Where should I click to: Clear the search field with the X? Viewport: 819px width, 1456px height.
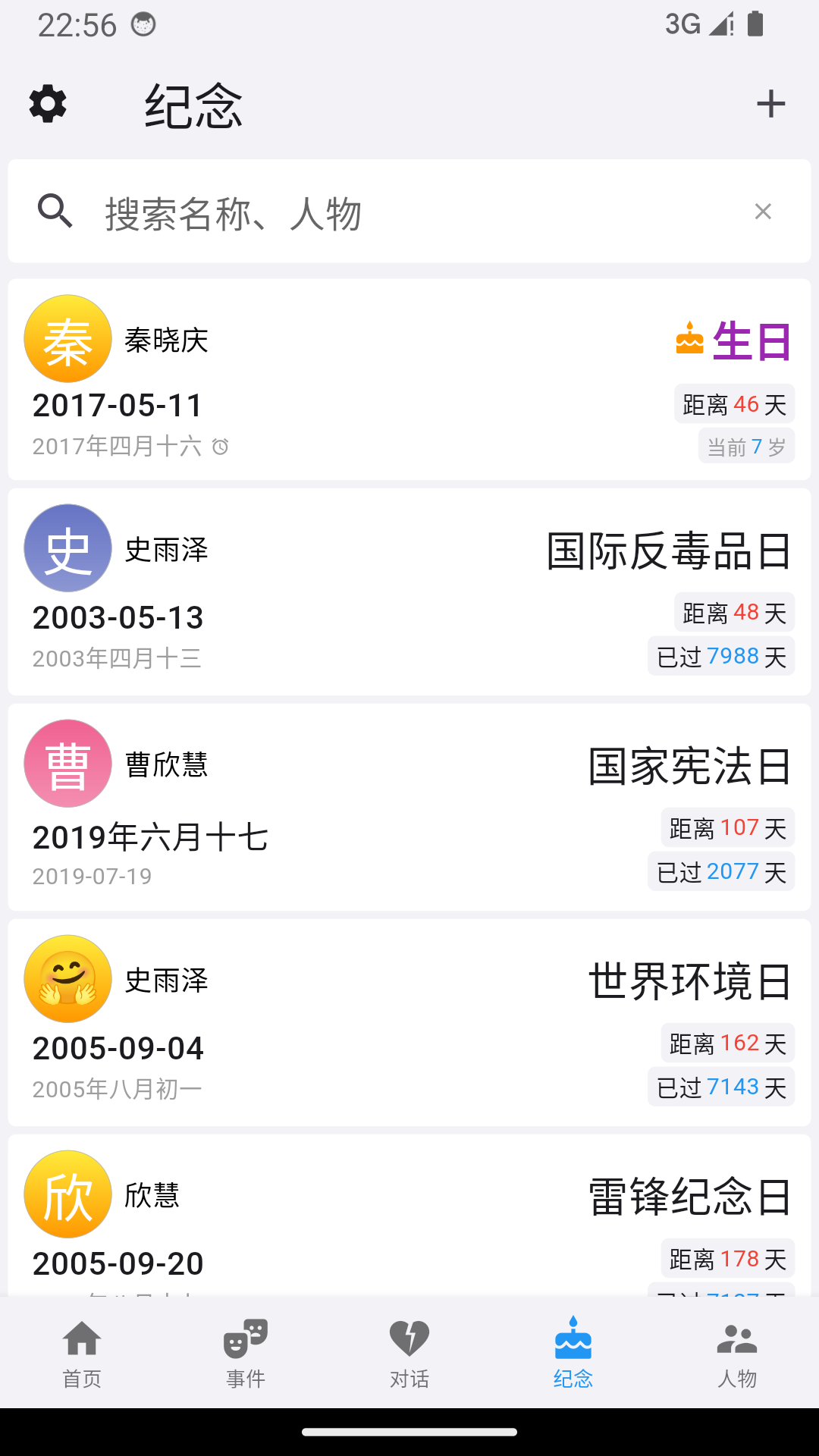tap(763, 212)
